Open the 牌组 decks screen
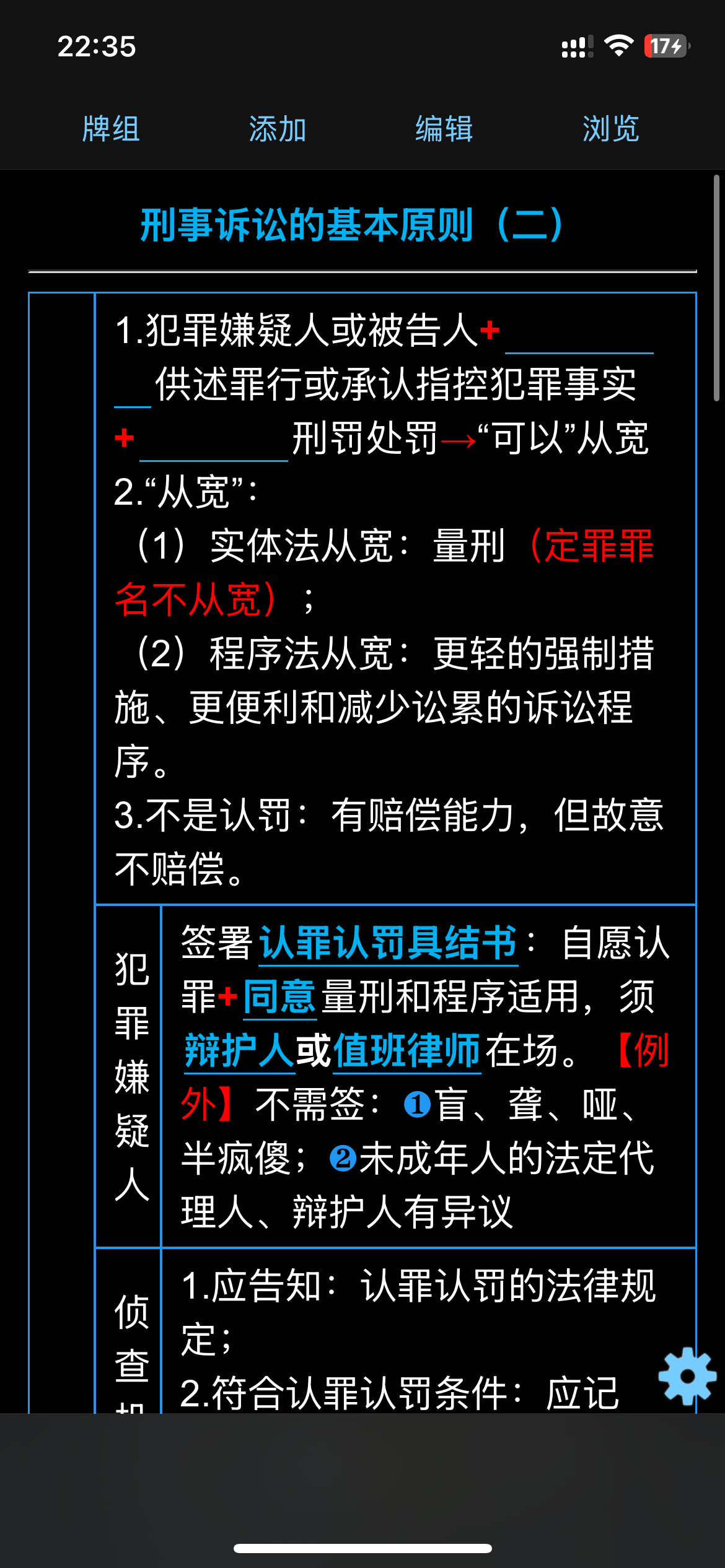 pyautogui.click(x=111, y=129)
